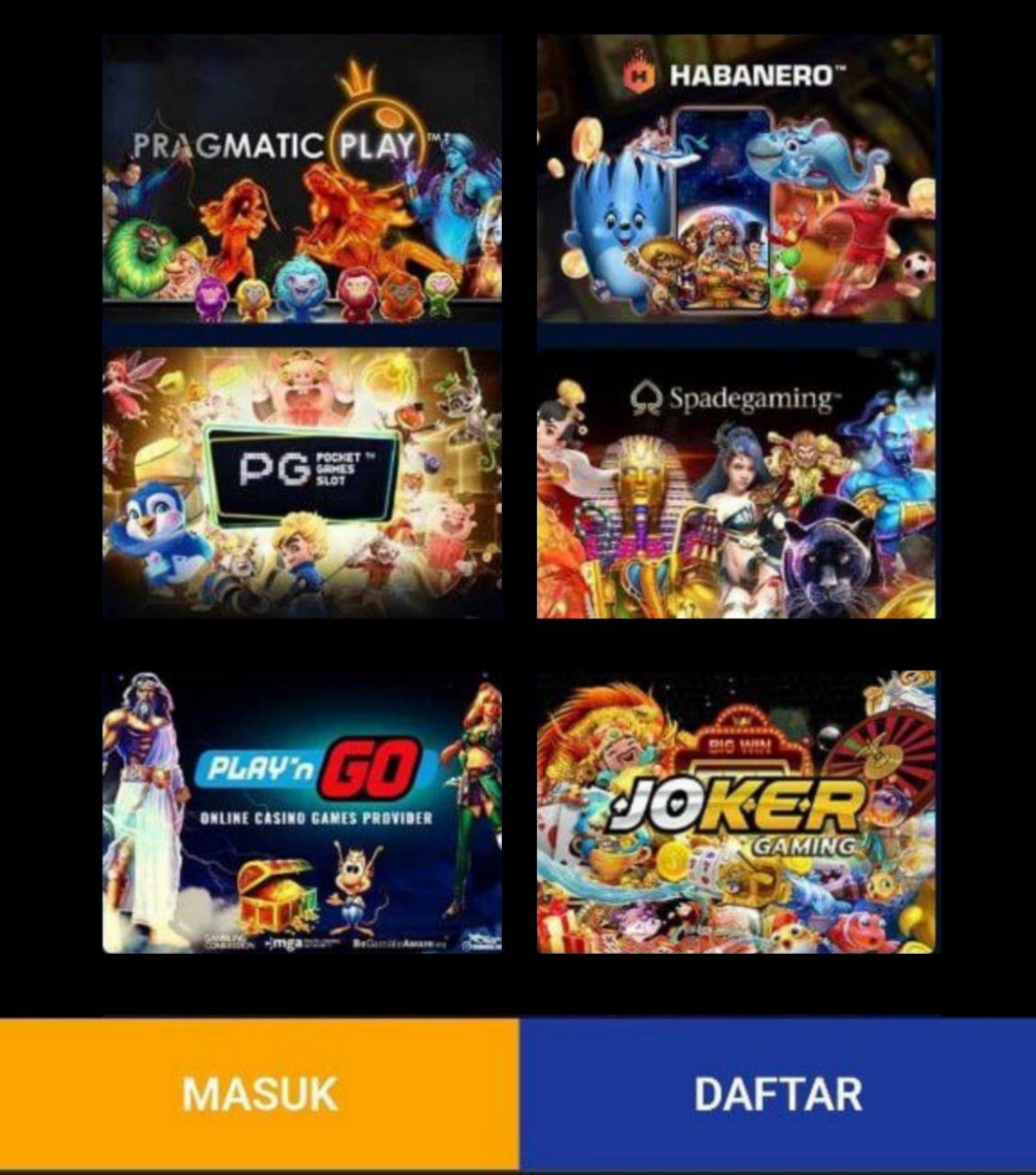Open the Habanero provider tile
Image resolution: width=1036 pixels, height=1175 pixels.
(736, 179)
